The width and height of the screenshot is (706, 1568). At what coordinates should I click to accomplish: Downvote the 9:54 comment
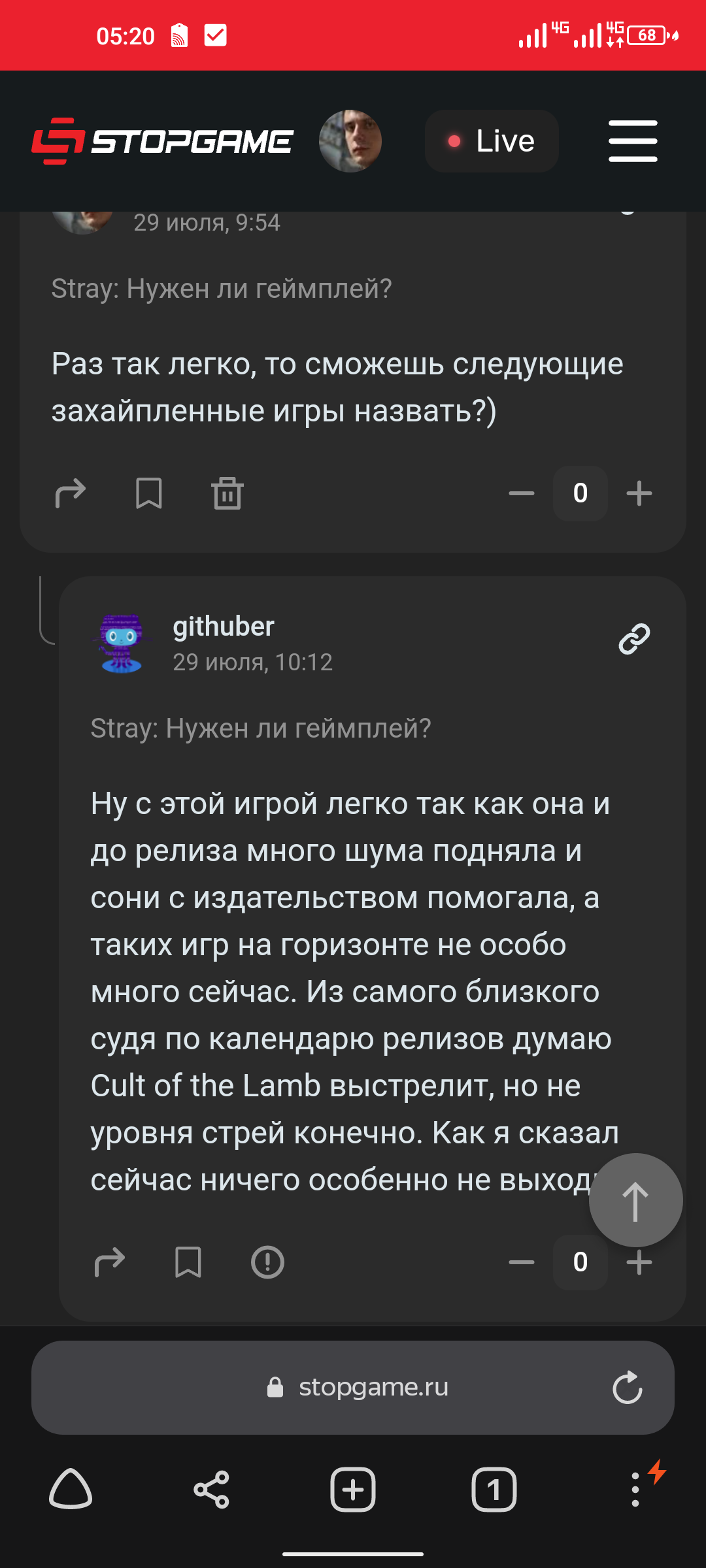522,493
